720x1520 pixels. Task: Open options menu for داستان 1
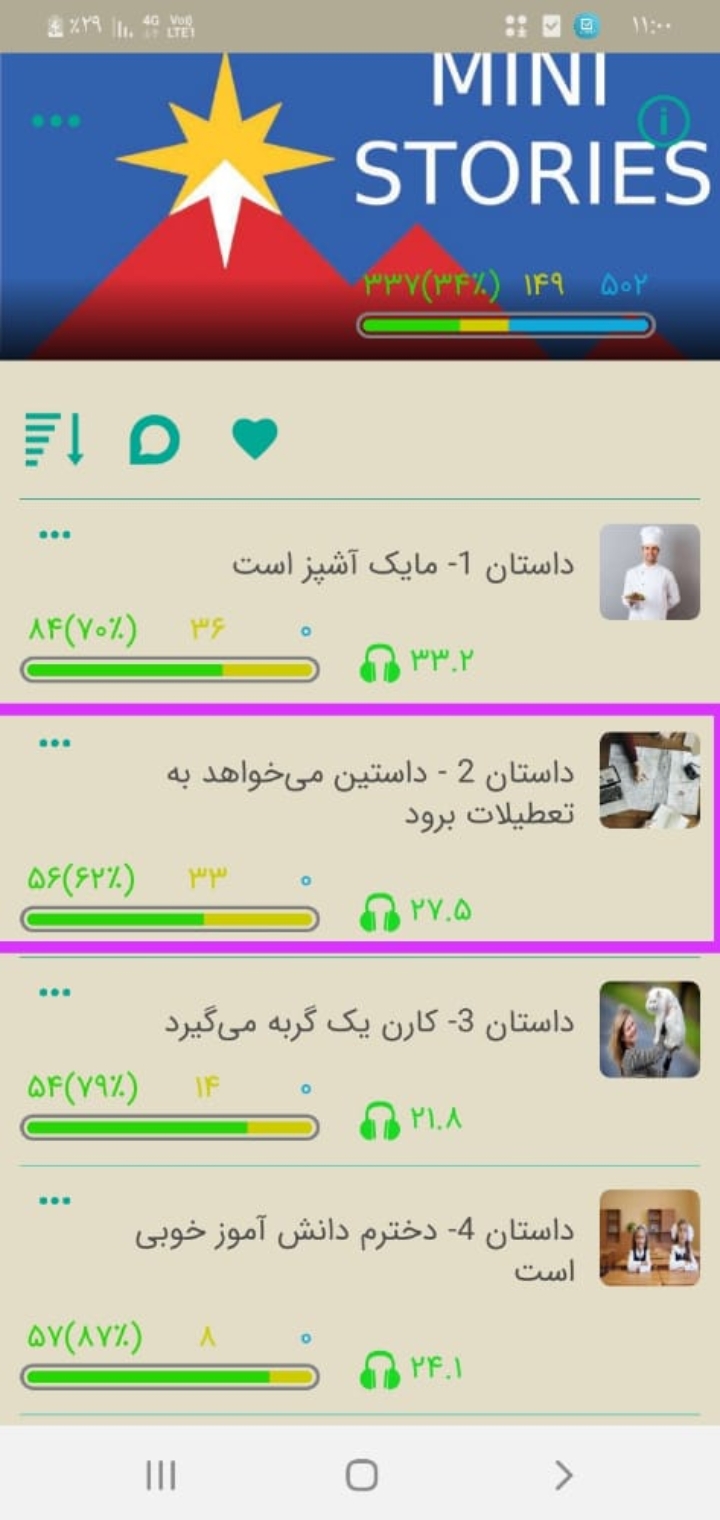coord(55,535)
